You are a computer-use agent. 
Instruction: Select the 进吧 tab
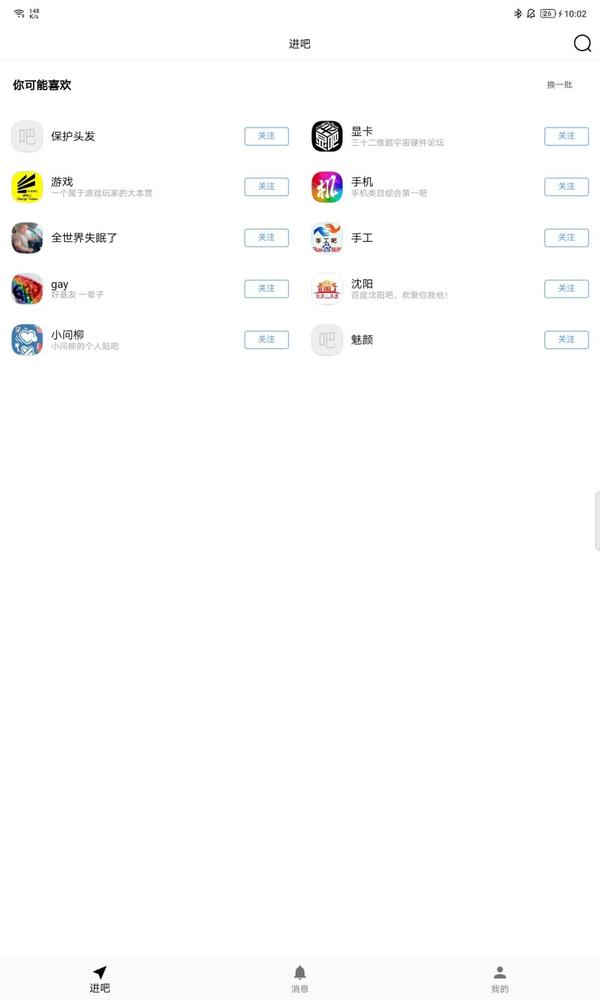(x=100, y=979)
